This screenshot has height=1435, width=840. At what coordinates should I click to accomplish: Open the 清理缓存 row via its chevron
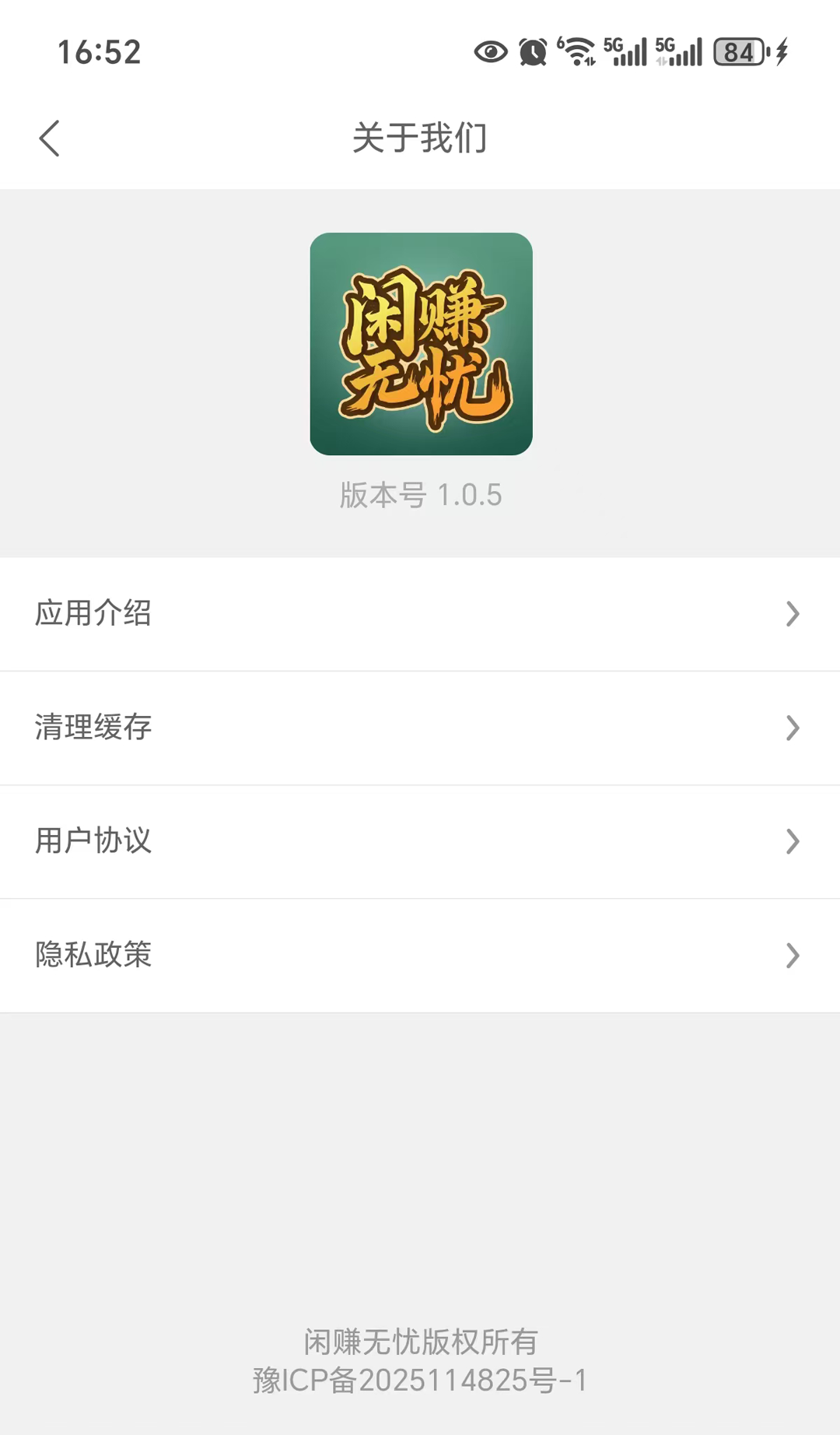click(x=793, y=728)
